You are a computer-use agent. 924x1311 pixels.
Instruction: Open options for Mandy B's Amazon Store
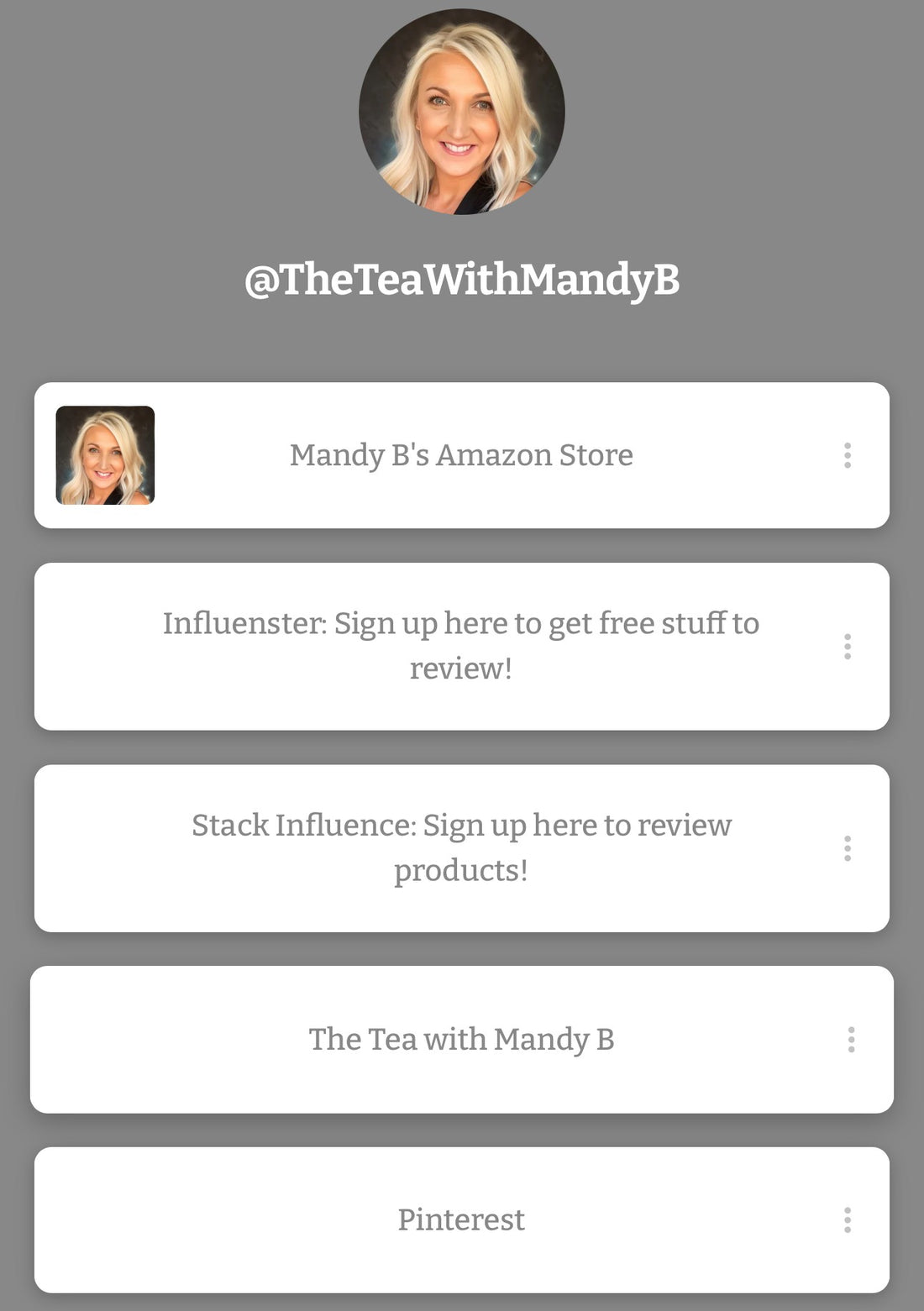coord(848,455)
